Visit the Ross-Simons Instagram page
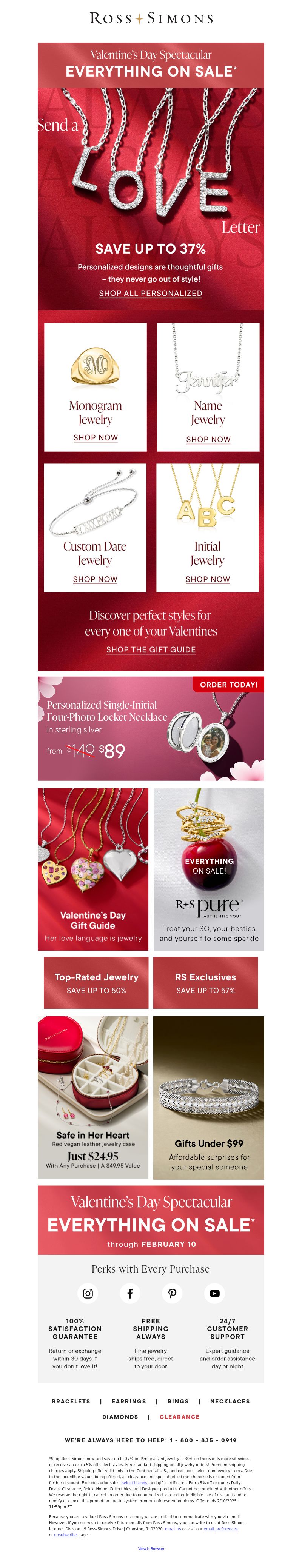 click(x=88, y=1293)
